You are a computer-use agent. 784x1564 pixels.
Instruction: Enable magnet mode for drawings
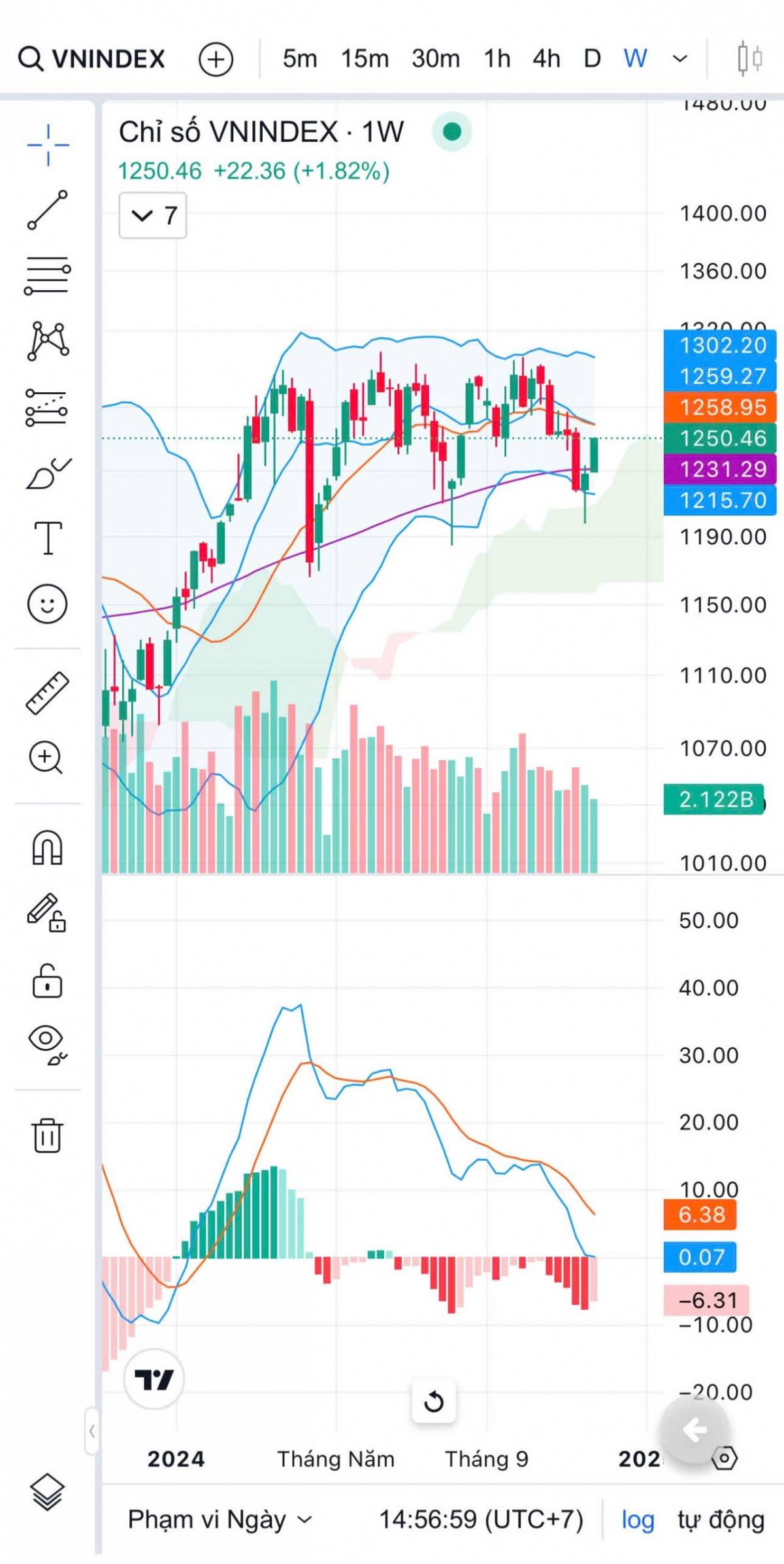click(x=47, y=848)
